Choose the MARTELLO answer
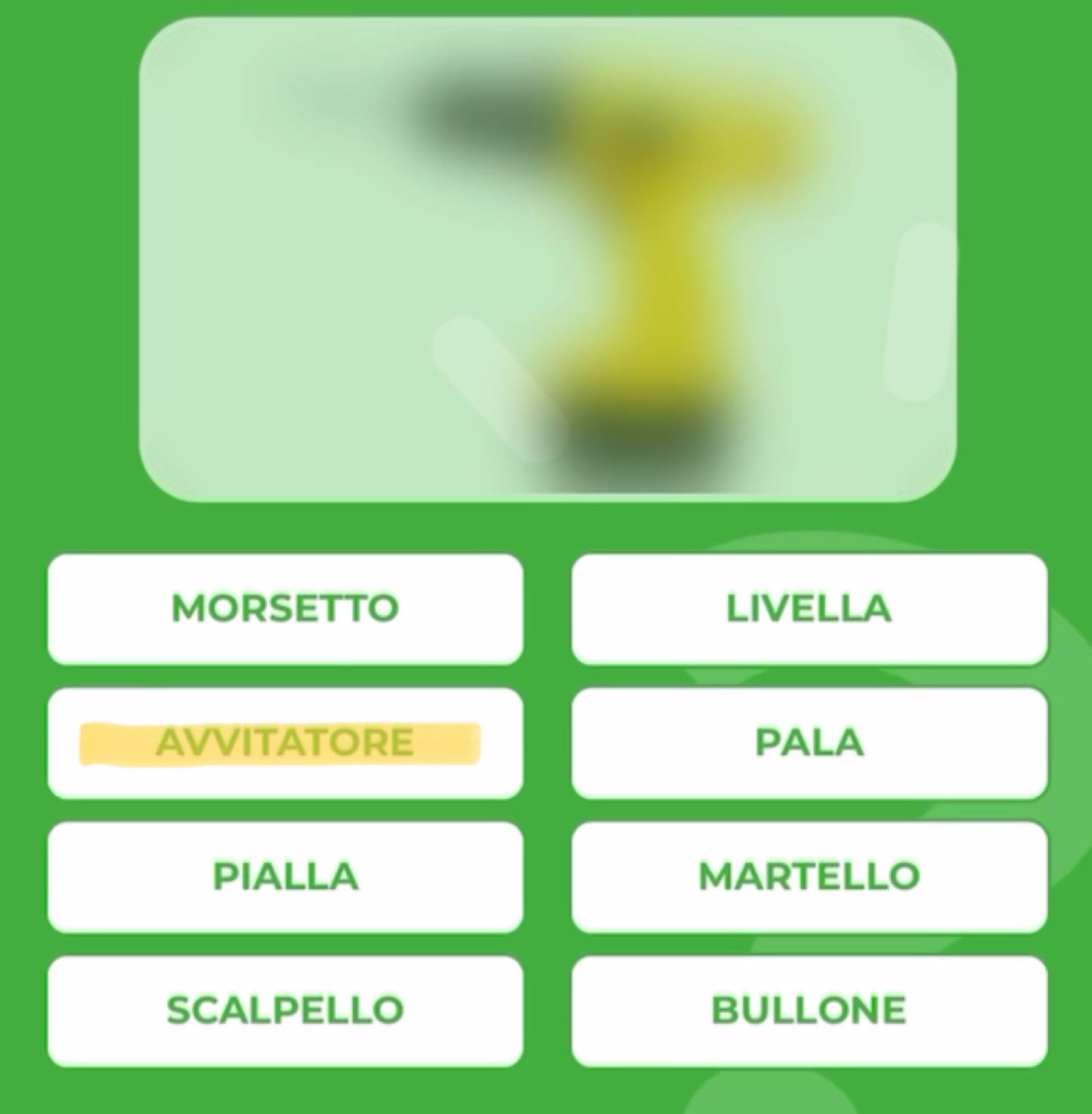This screenshot has width=1092, height=1114. pyautogui.click(x=809, y=876)
